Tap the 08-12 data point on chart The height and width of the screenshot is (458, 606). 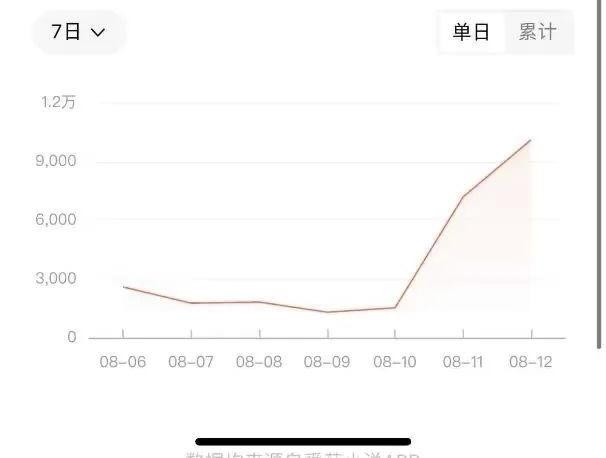(531, 140)
